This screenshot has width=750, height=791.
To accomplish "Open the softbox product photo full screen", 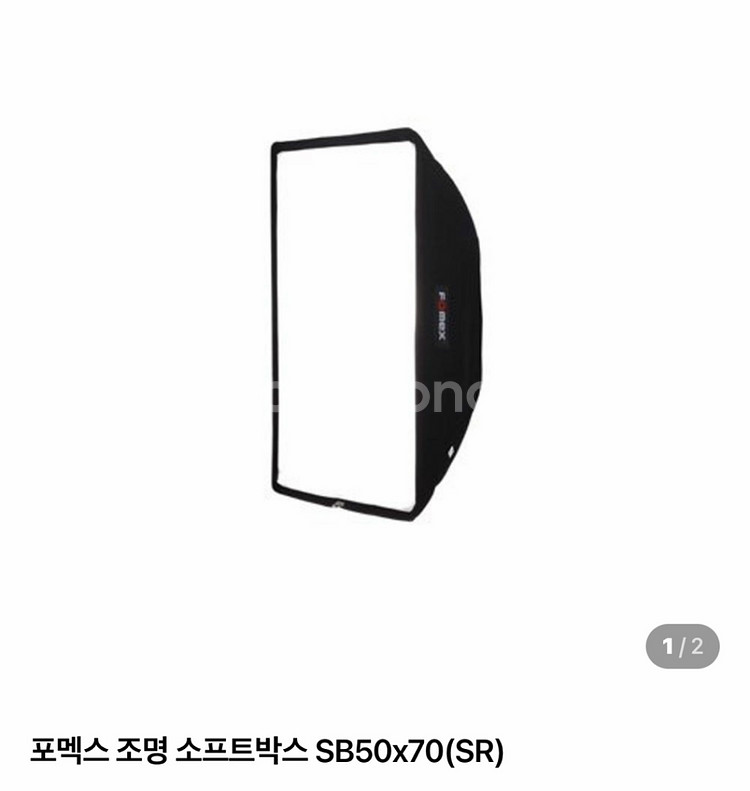I will pyautogui.click(x=376, y=324).
